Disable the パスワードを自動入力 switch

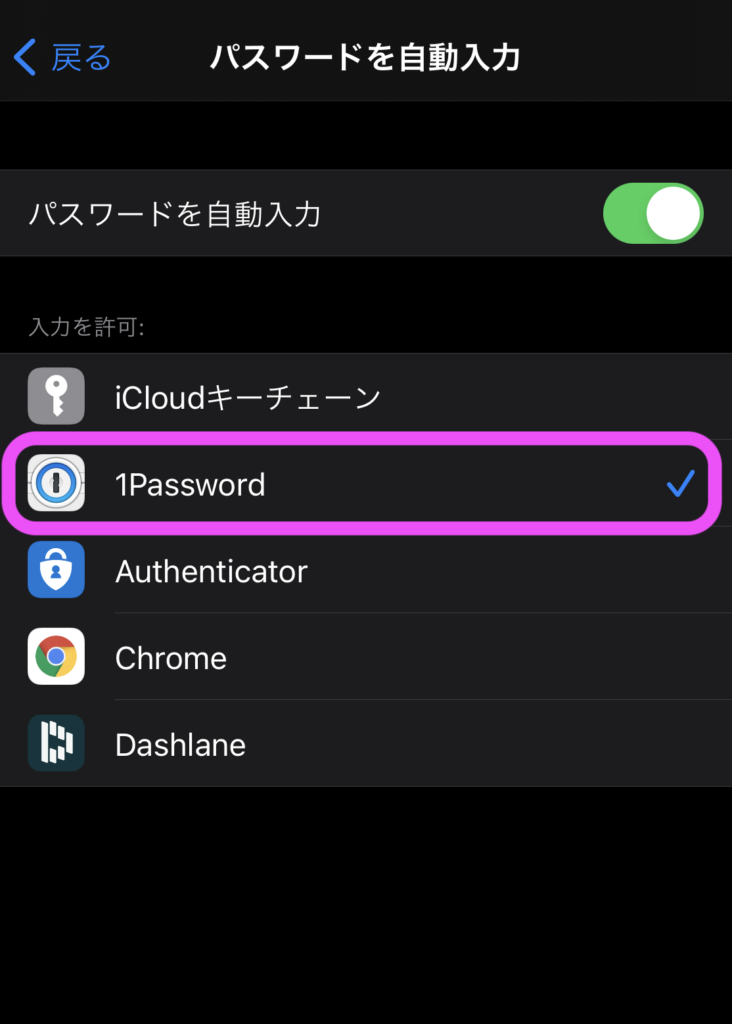tap(653, 213)
